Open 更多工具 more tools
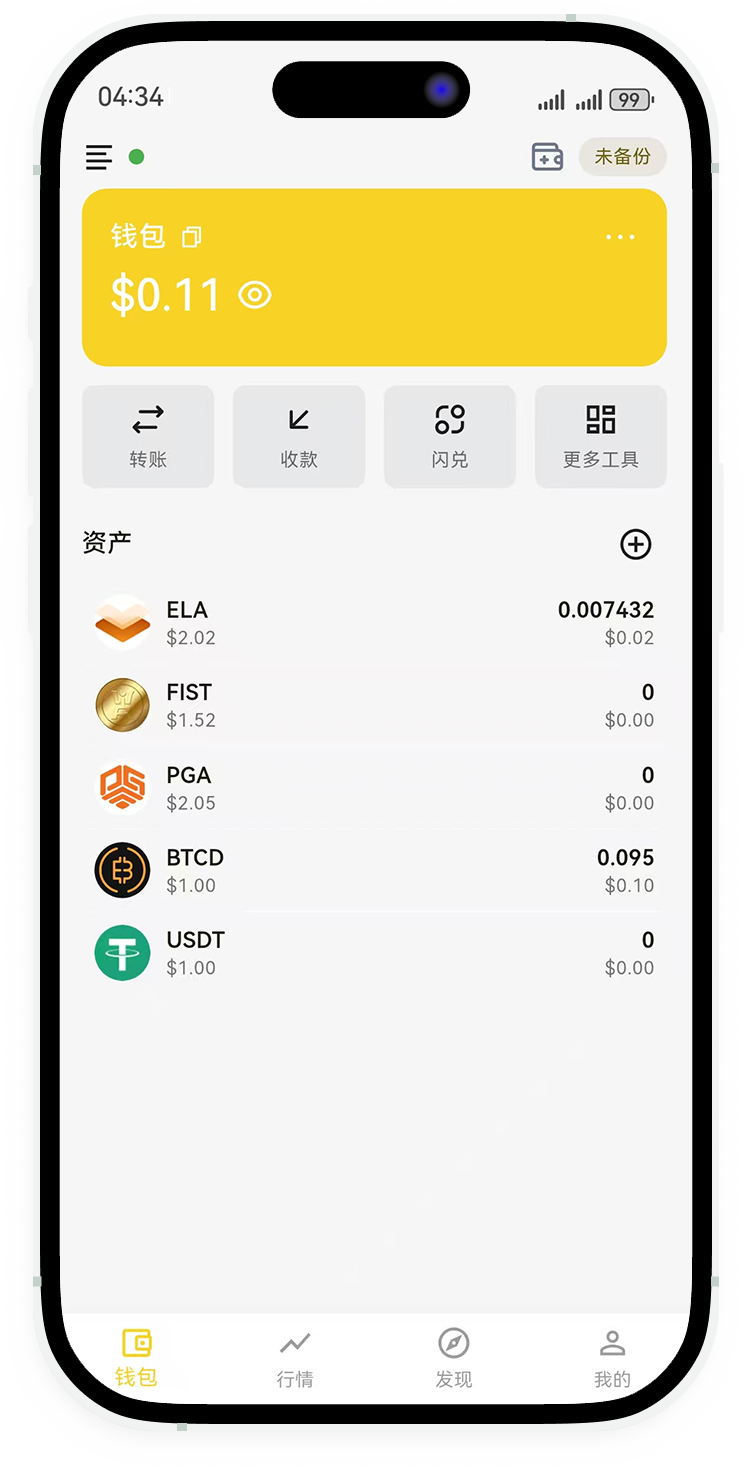 [x=600, y=436]
